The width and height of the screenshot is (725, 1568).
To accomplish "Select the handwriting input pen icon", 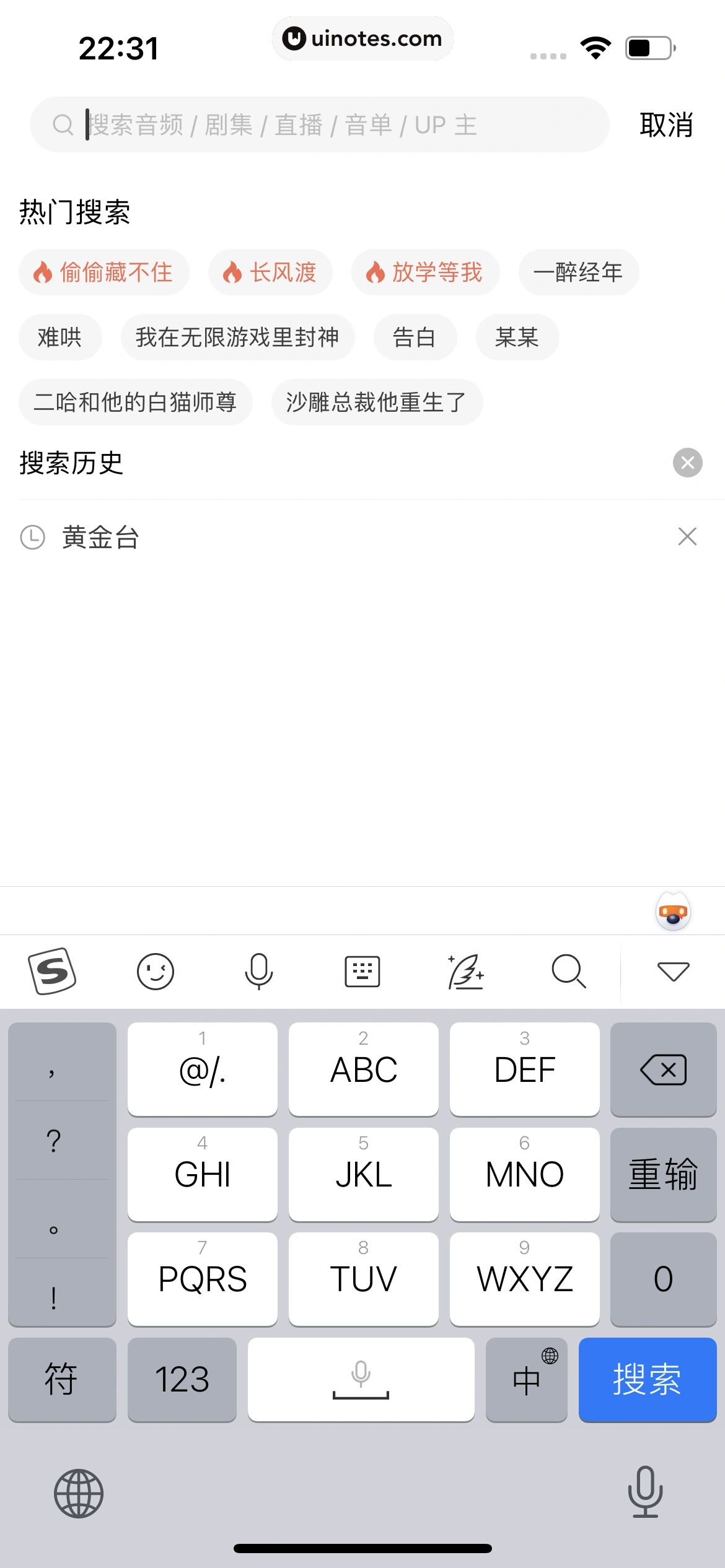I will click(x=466, y=971).
